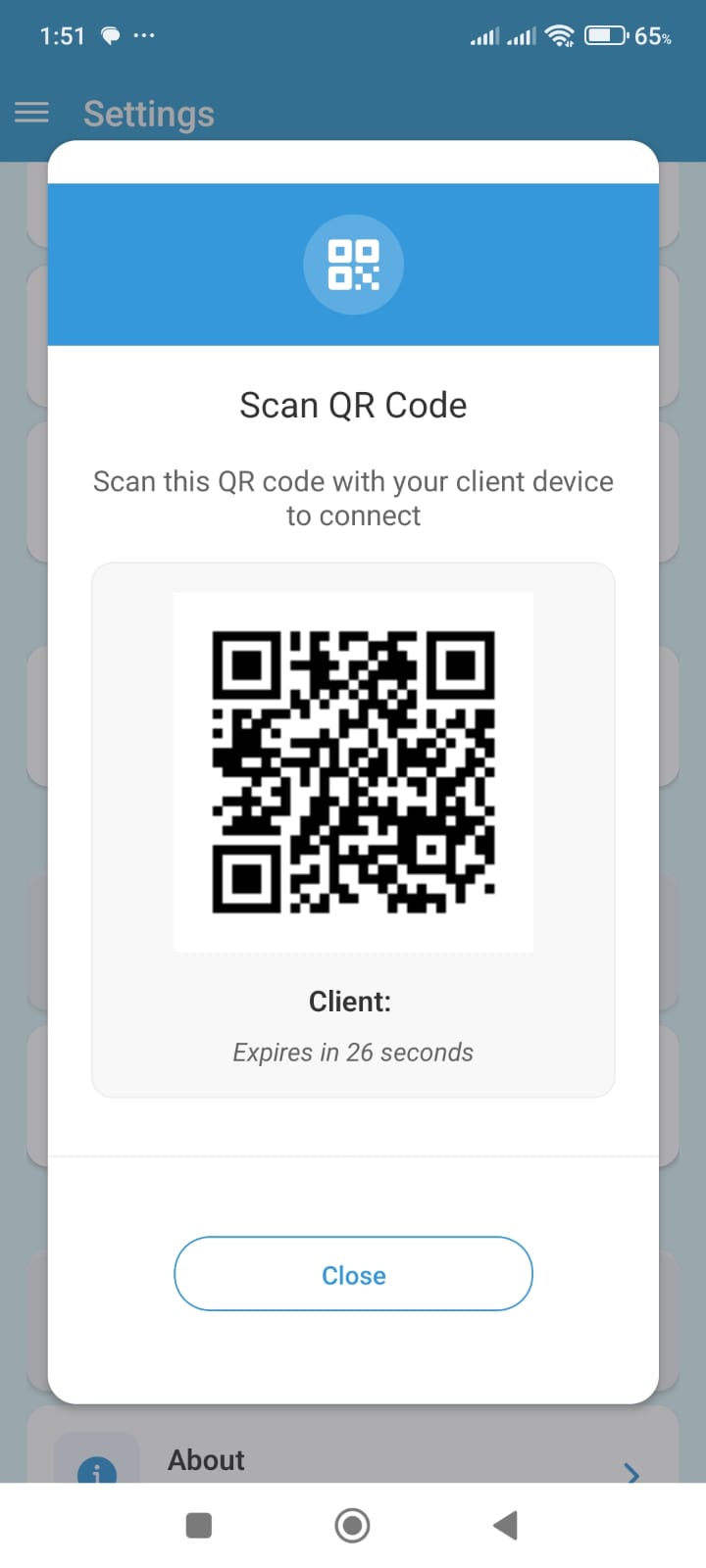Tap the Android recent apps square icon

(x=199, y=1525)
